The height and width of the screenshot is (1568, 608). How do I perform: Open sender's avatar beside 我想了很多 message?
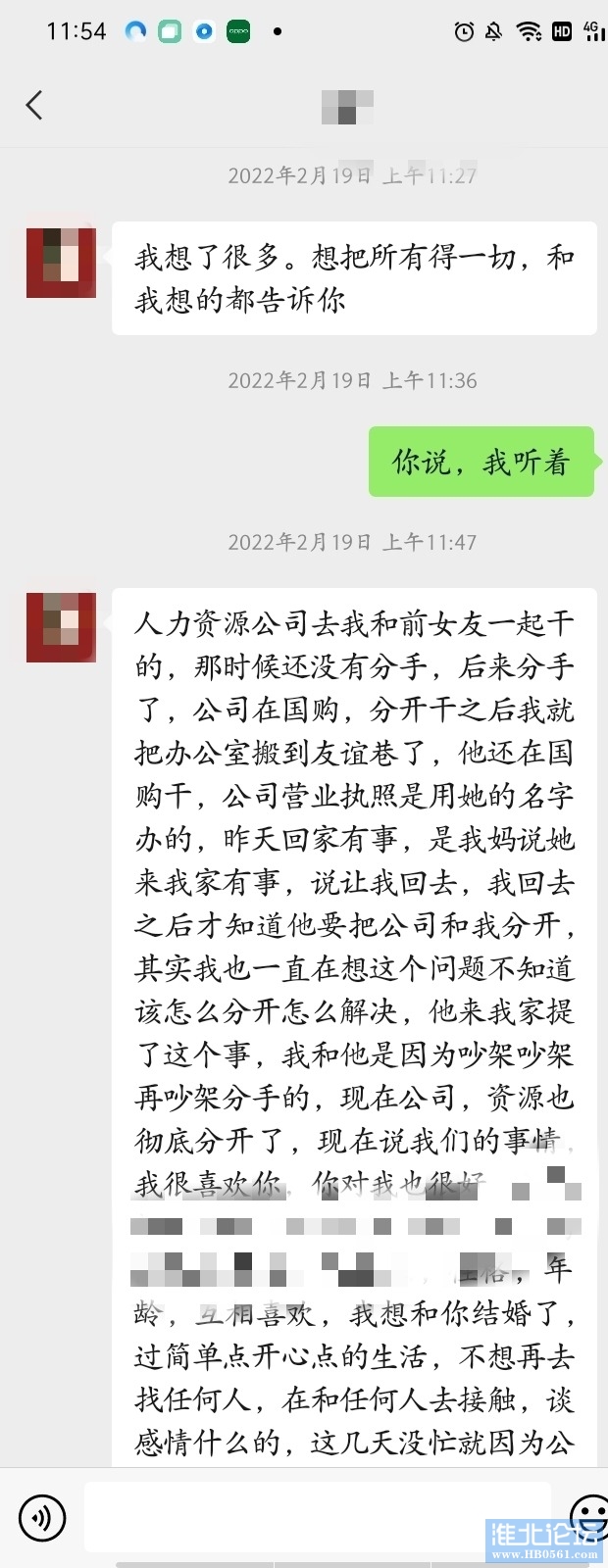(x=61, y=263)
